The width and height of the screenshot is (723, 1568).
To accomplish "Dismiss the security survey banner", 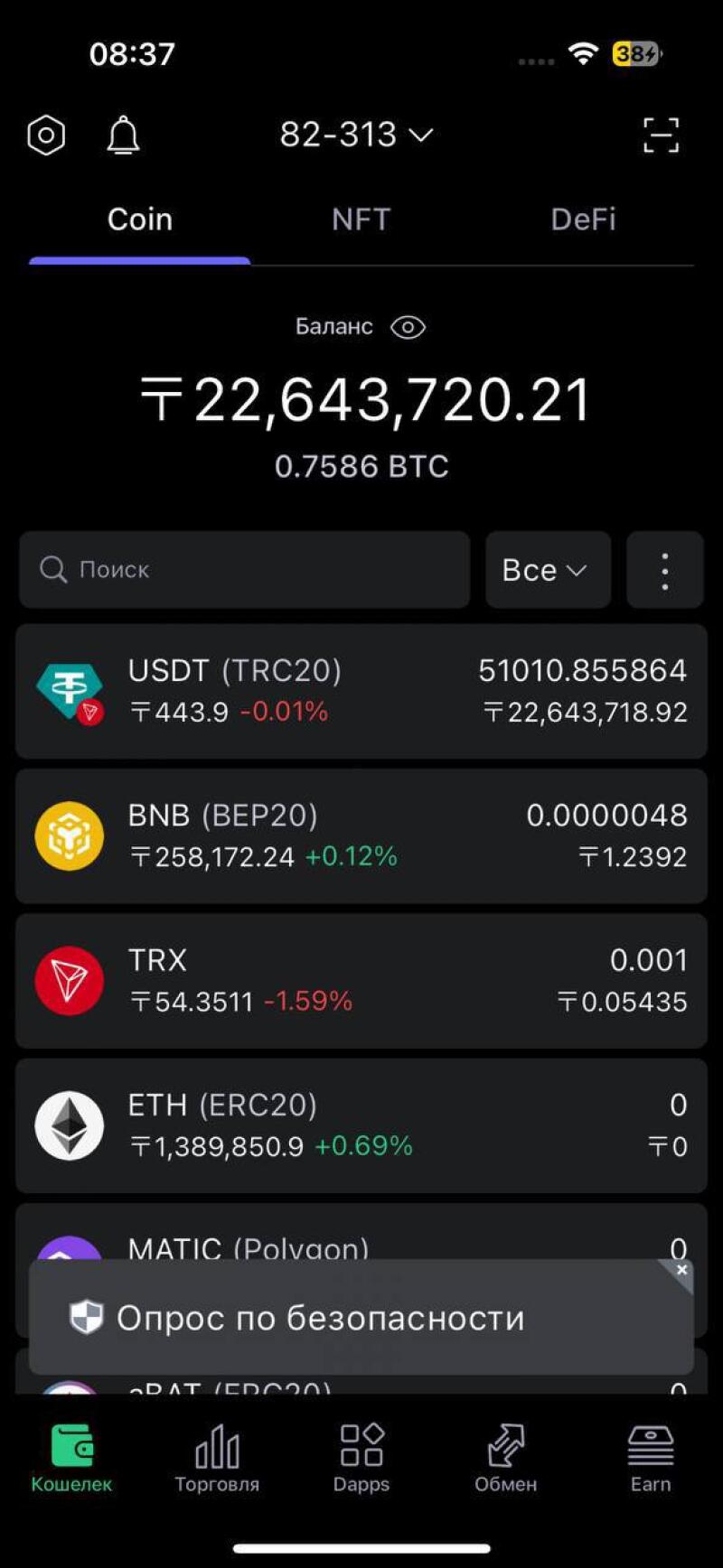I will coord(681,1269).
